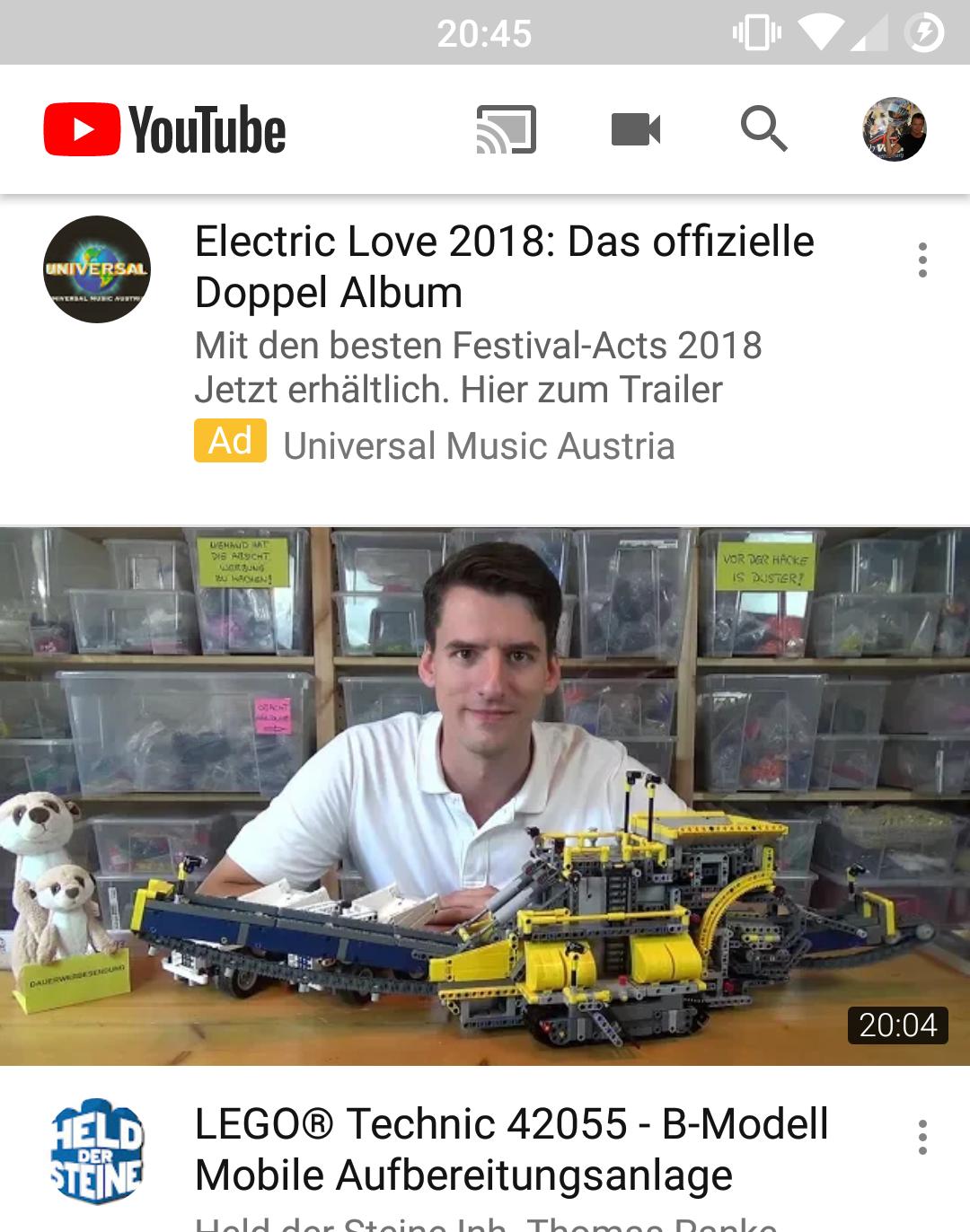
Task: Tap the camera icon to record video
Action: [x=636, y=129]
